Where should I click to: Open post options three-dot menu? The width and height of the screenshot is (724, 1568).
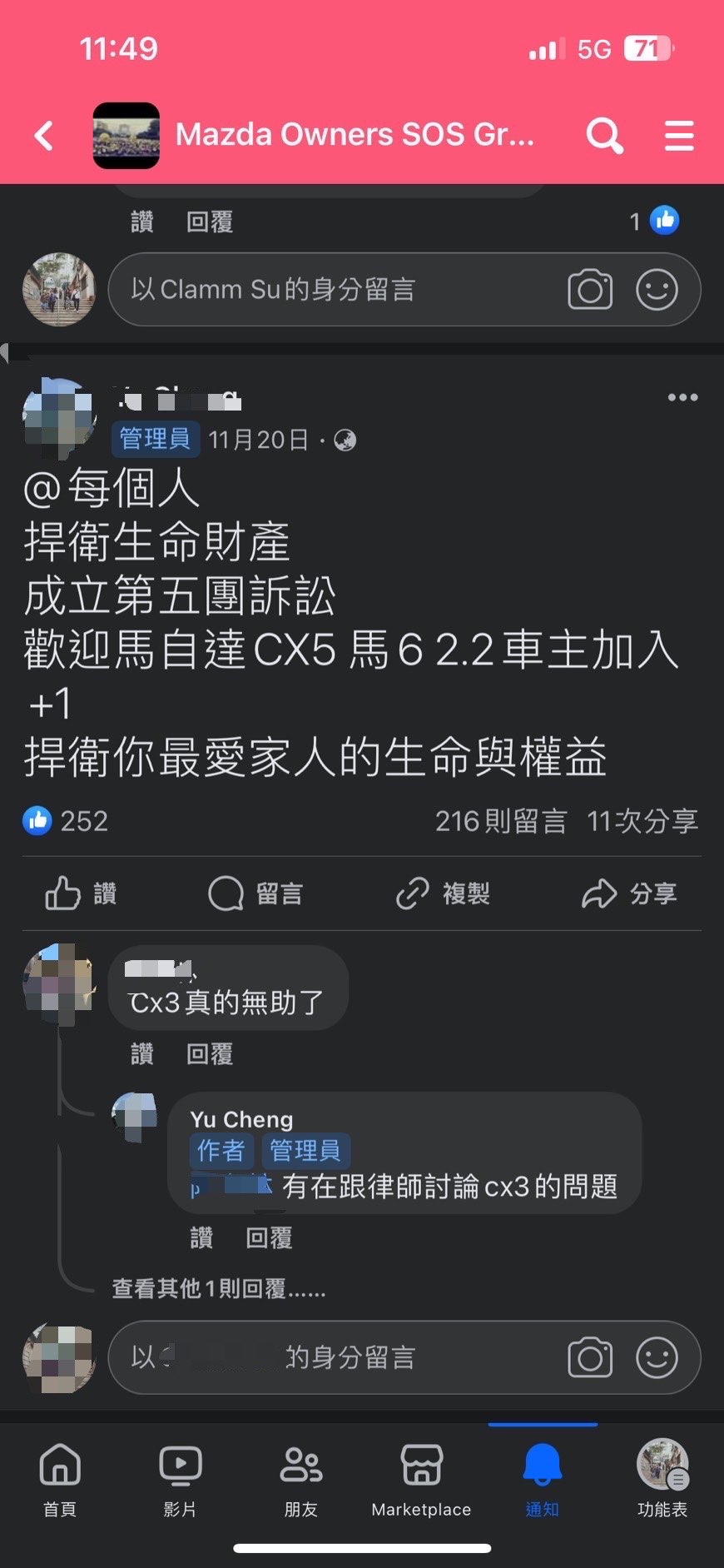tap(682, 398)
